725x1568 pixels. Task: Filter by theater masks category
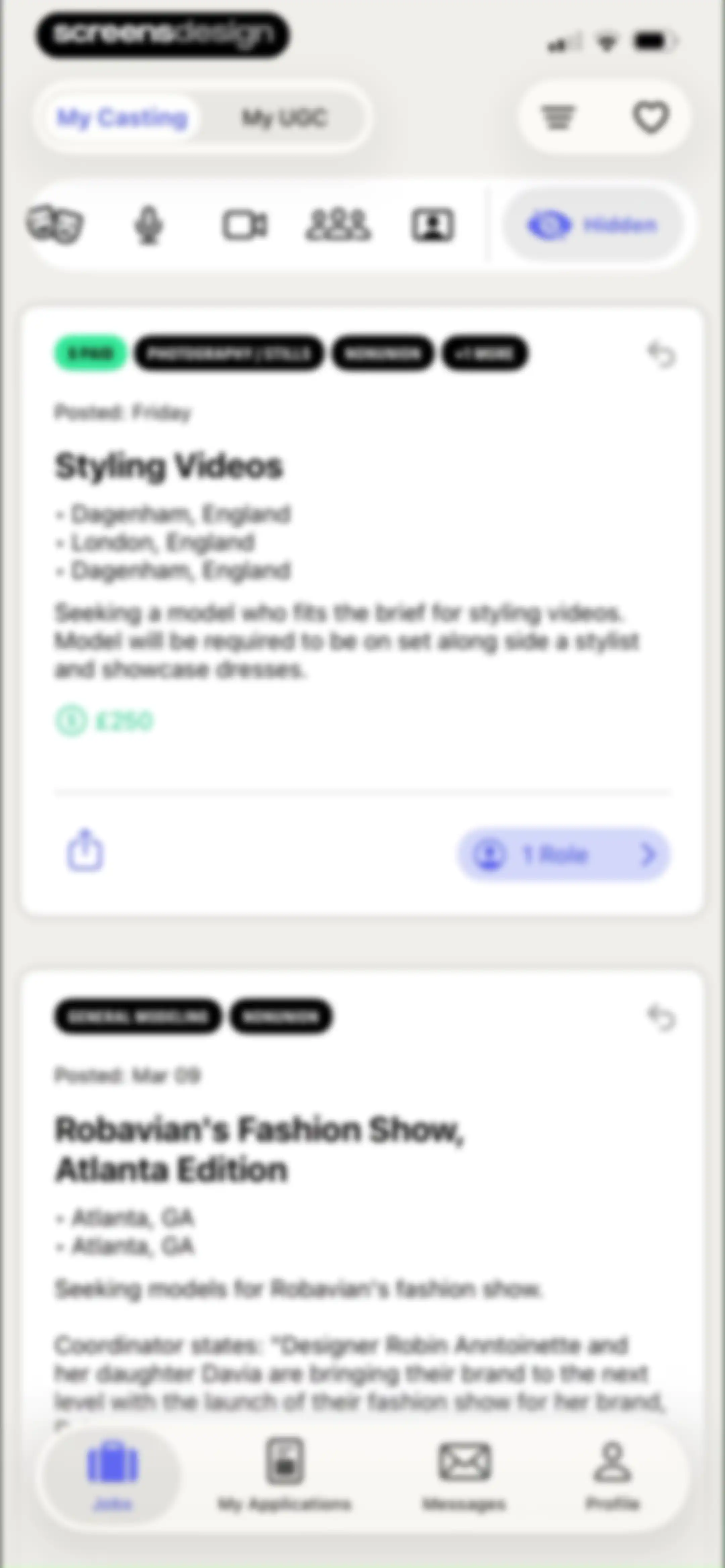click(55, 225)
